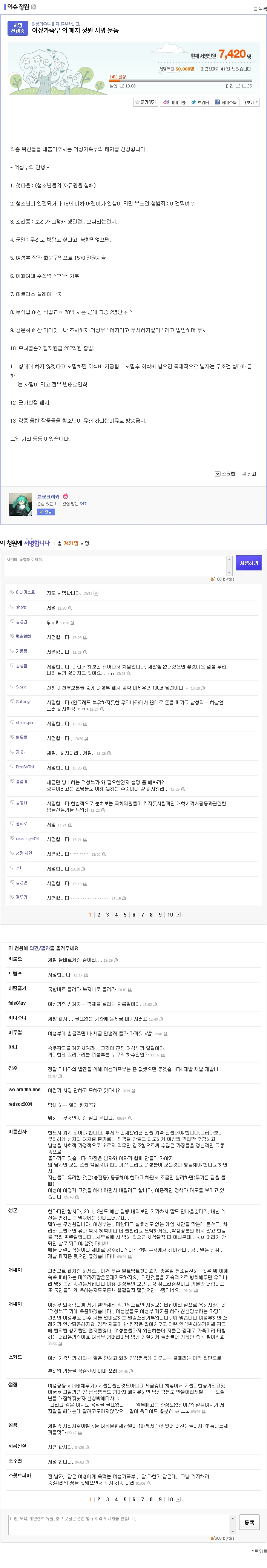Report this petition with 신고

(x=250, y=474)
